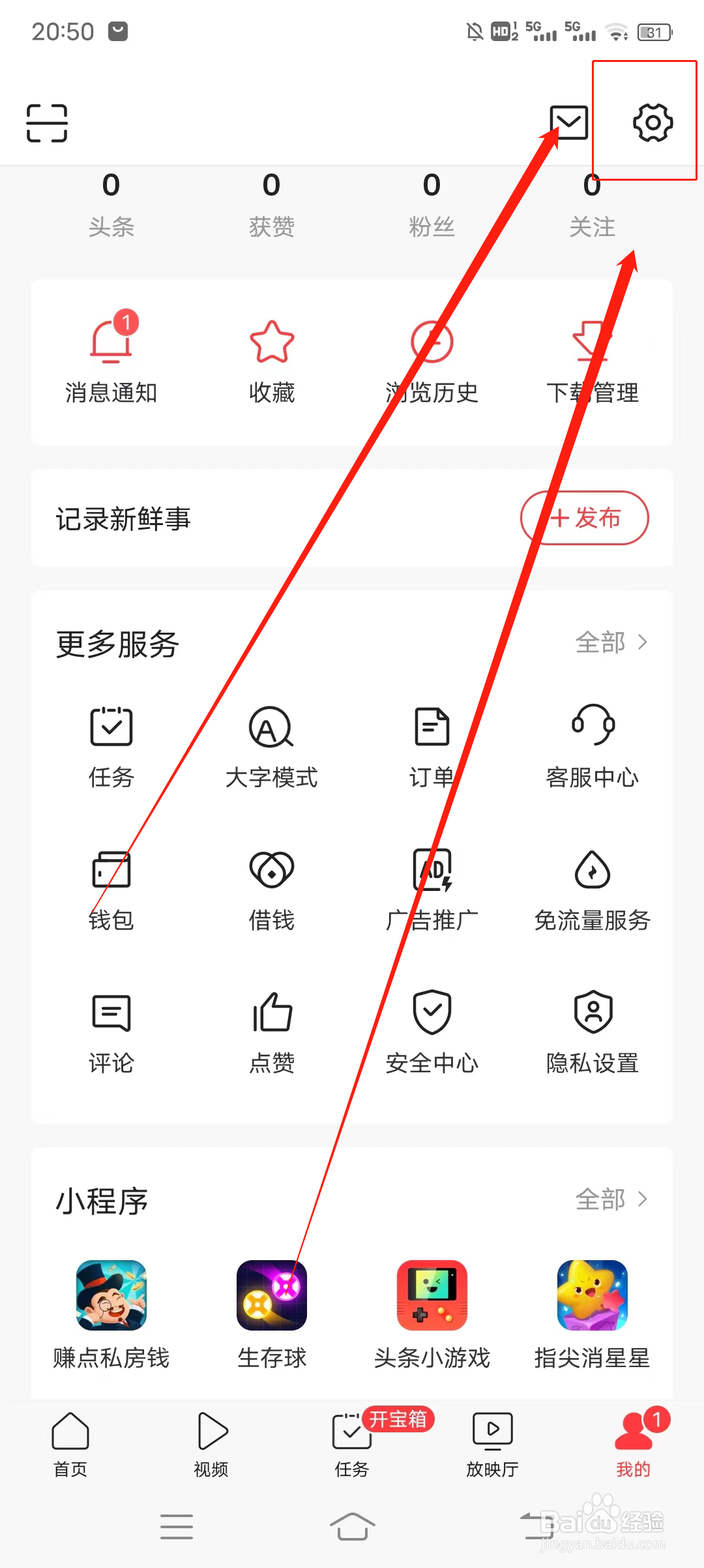Switch to the 放映厅 theater tab
This screenshot has width=704, height=1568.
pyautogui.click(x=492, y=1448)
